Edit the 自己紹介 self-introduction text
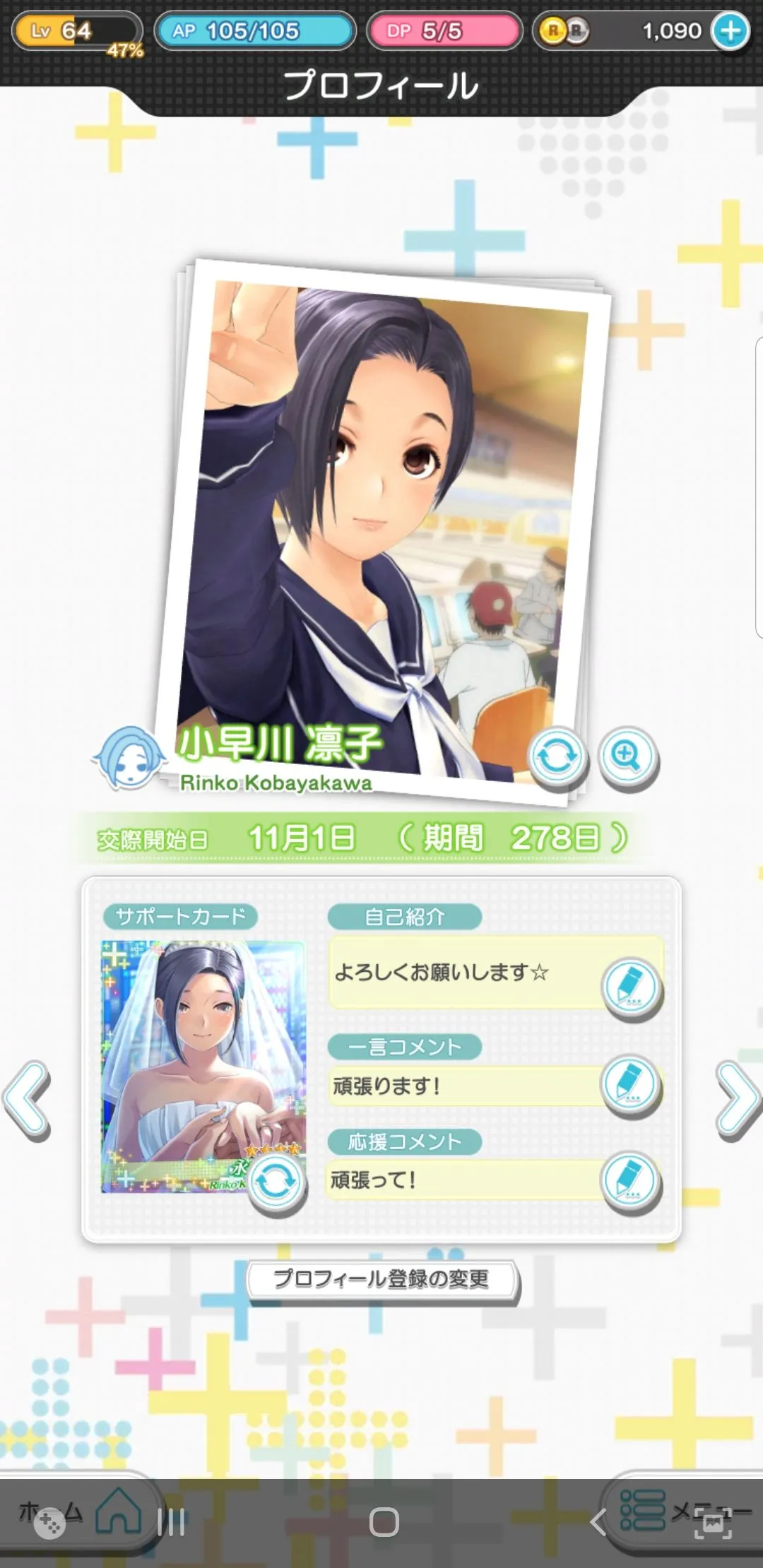The width and height of the screenshot is (763, 1568). click(631, 987)
